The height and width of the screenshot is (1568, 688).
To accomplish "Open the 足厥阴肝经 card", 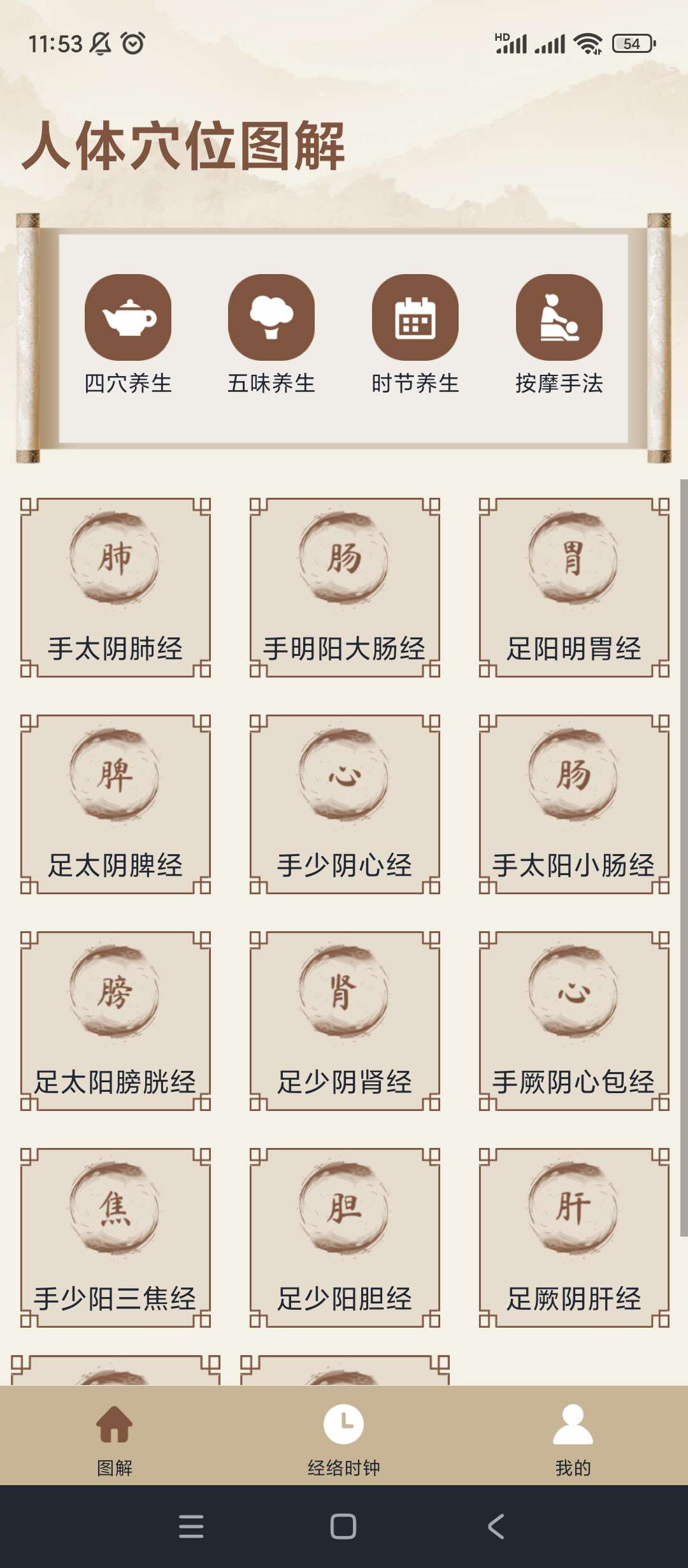I will (x=574, y=1237).
